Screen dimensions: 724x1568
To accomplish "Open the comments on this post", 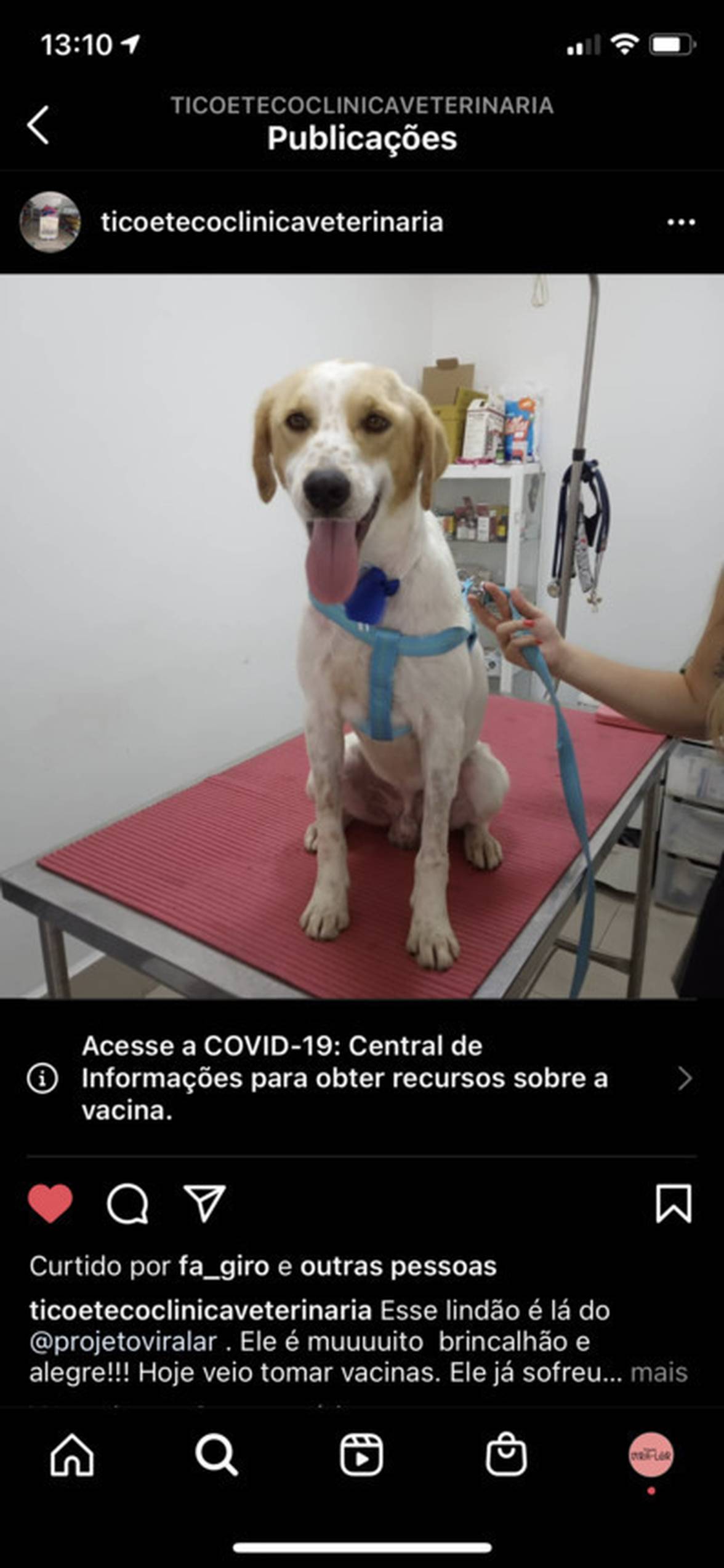I will pos(127,1203).
